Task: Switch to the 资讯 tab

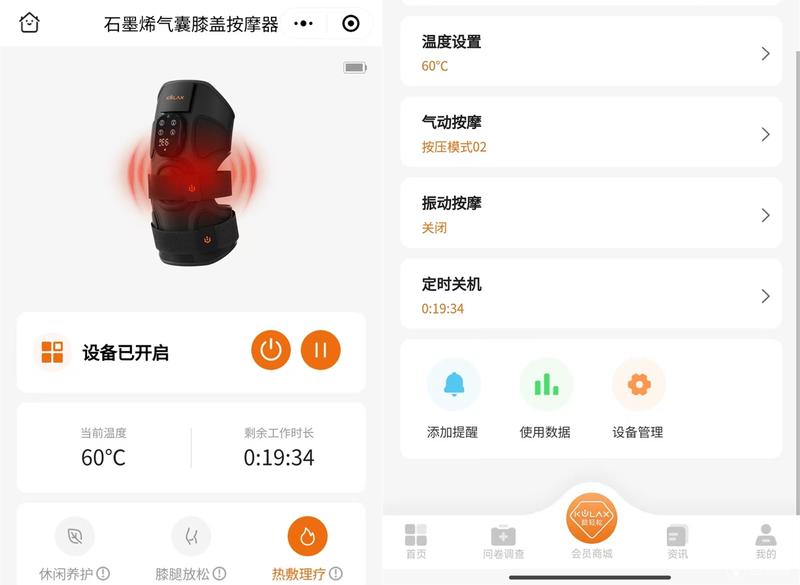Action: pos(678,541)
